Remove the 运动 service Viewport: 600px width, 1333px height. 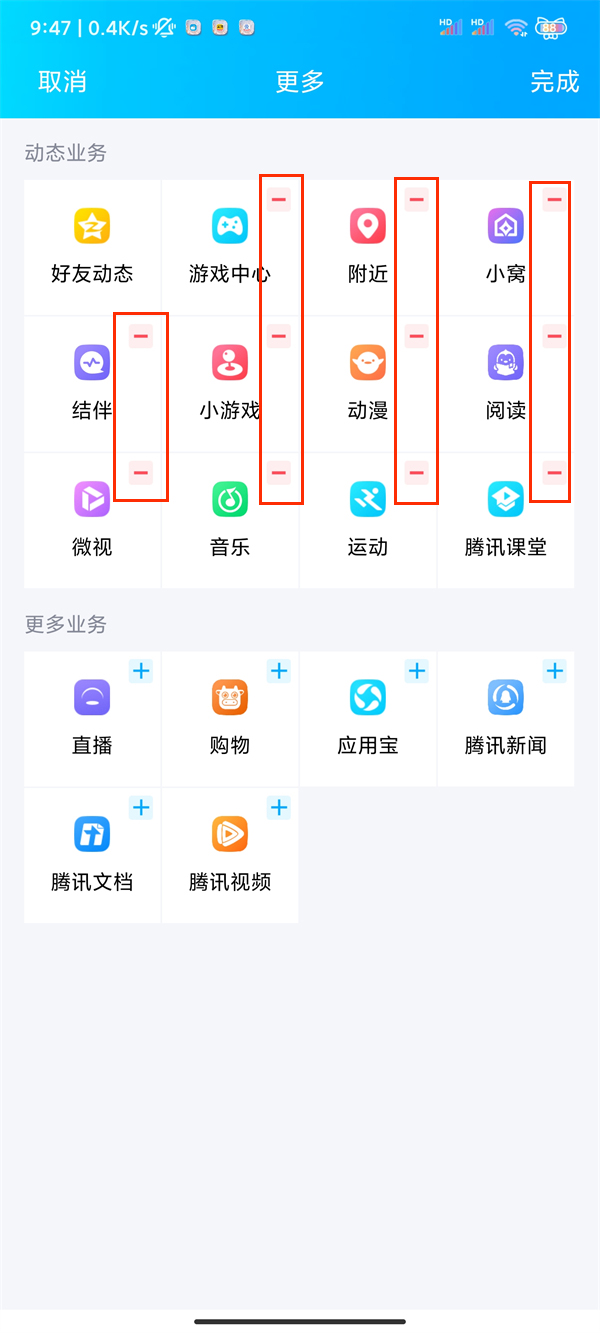click(417, 472)
